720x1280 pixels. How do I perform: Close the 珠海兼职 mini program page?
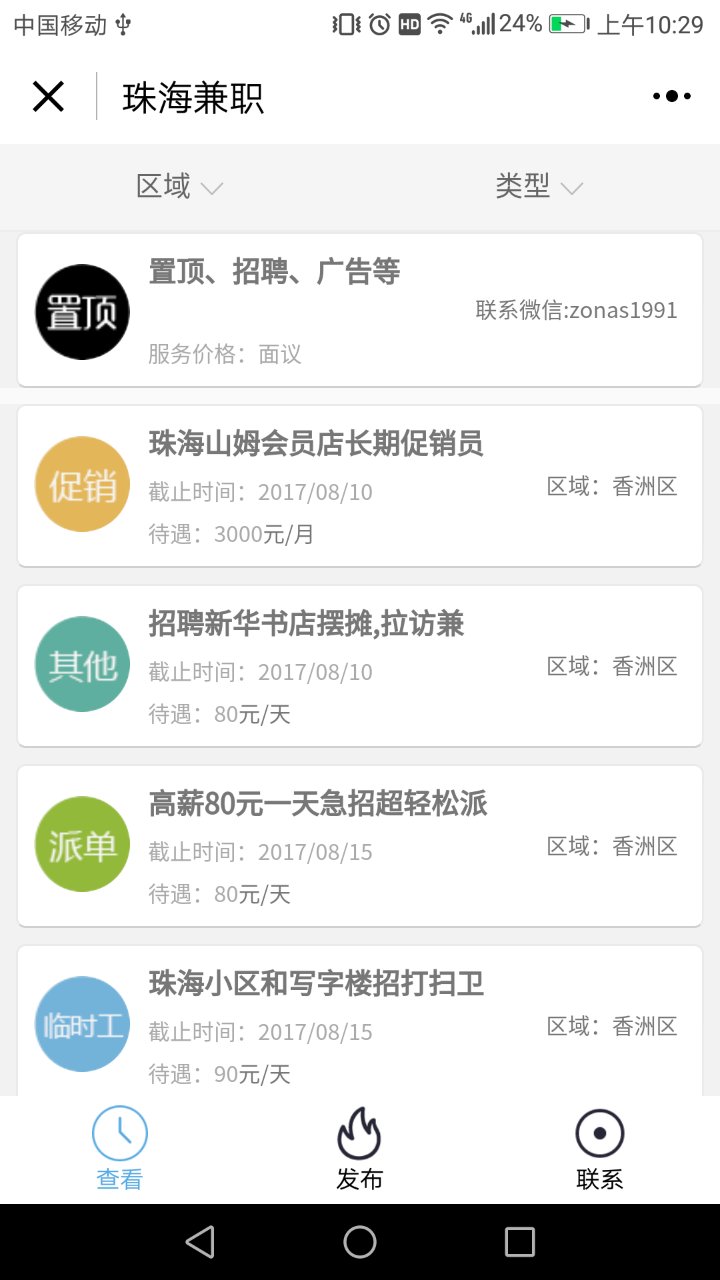(x=48, y=96)
